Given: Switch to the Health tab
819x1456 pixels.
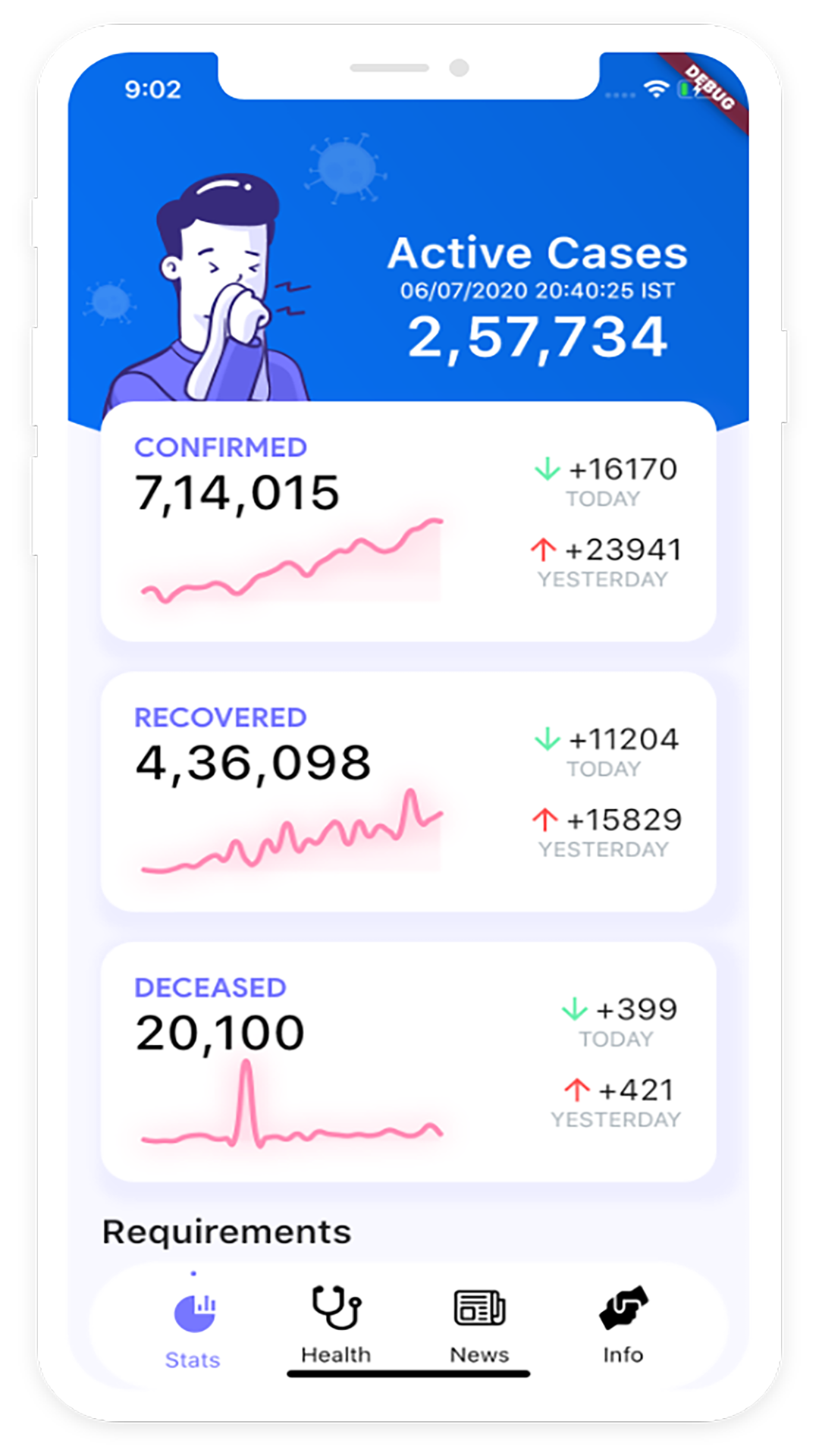Looking at the screenshot, I should pos(336,1324).
